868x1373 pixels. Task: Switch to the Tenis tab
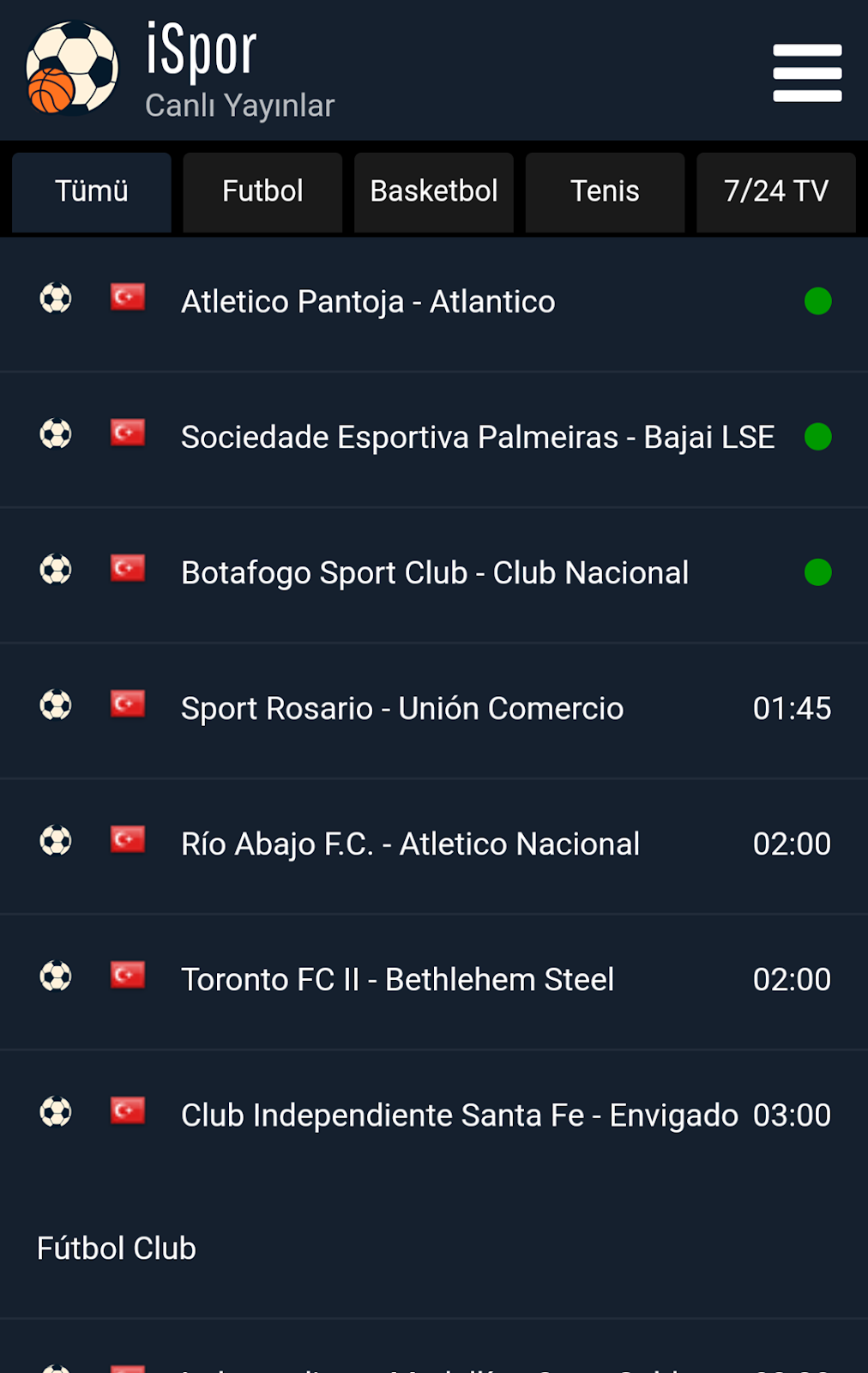pyautogui.click(x=605, y=191)
